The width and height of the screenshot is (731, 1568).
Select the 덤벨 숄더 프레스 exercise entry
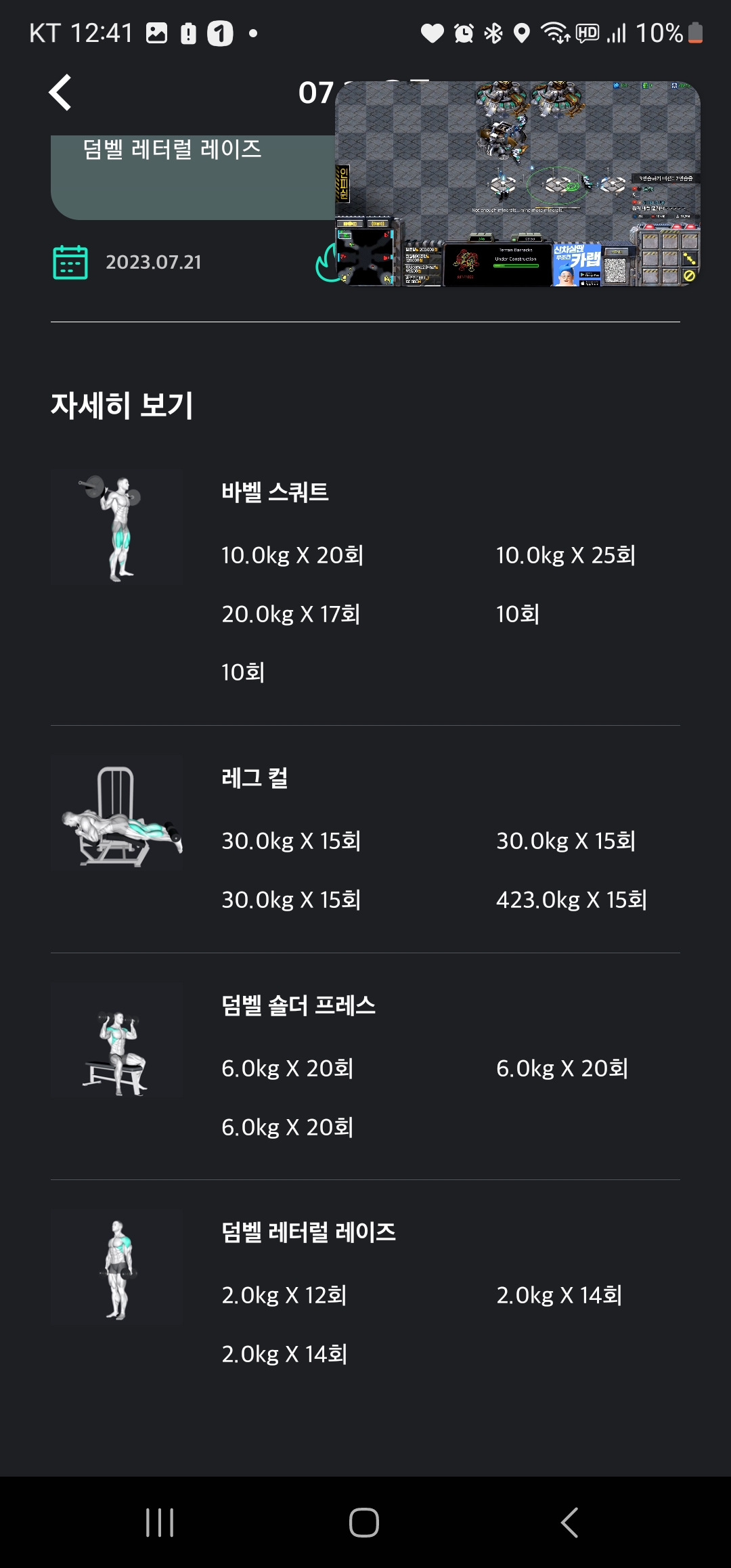click(x=365, y=1066)
